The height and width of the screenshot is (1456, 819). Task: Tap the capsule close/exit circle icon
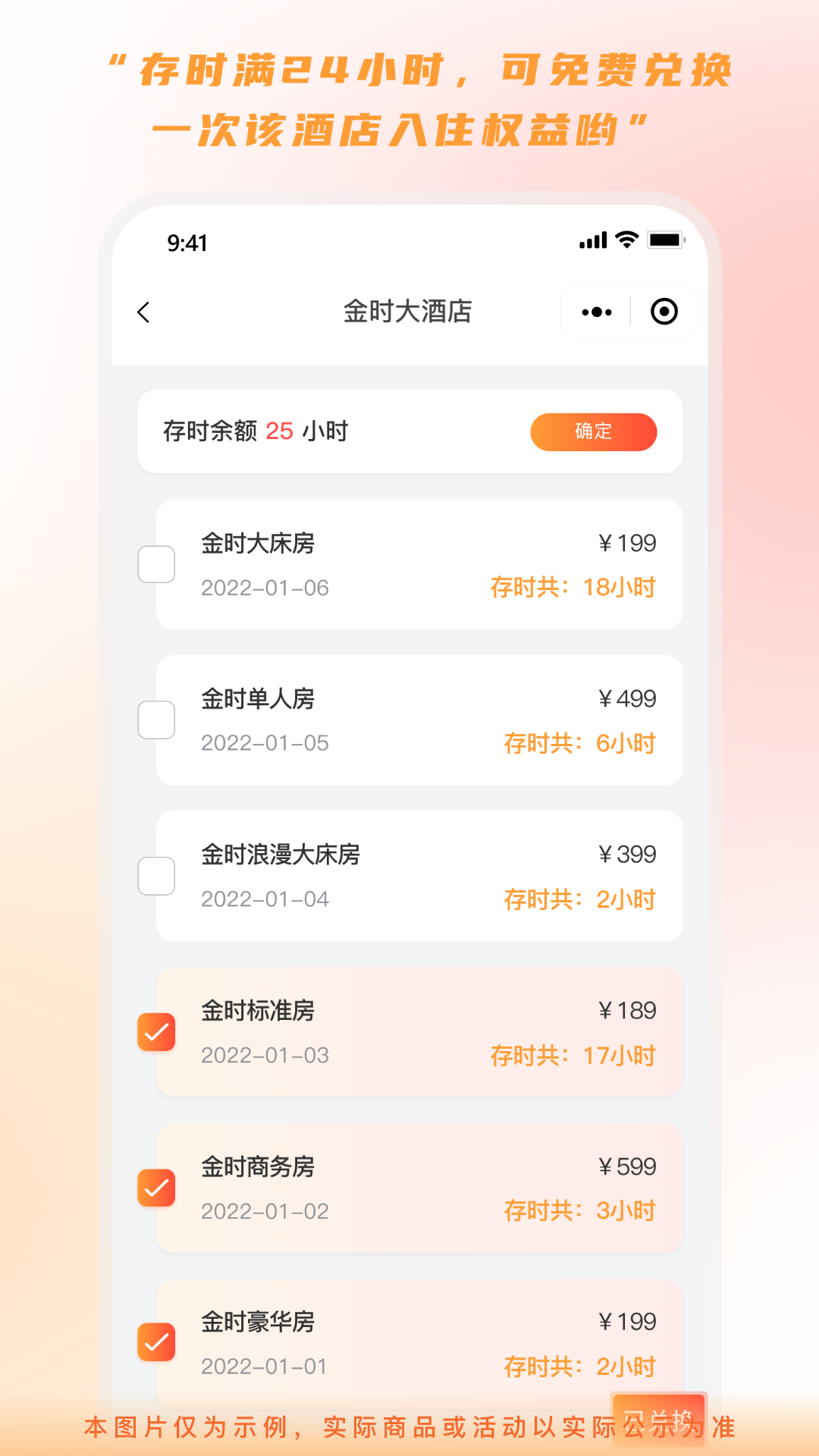[664, 312]
